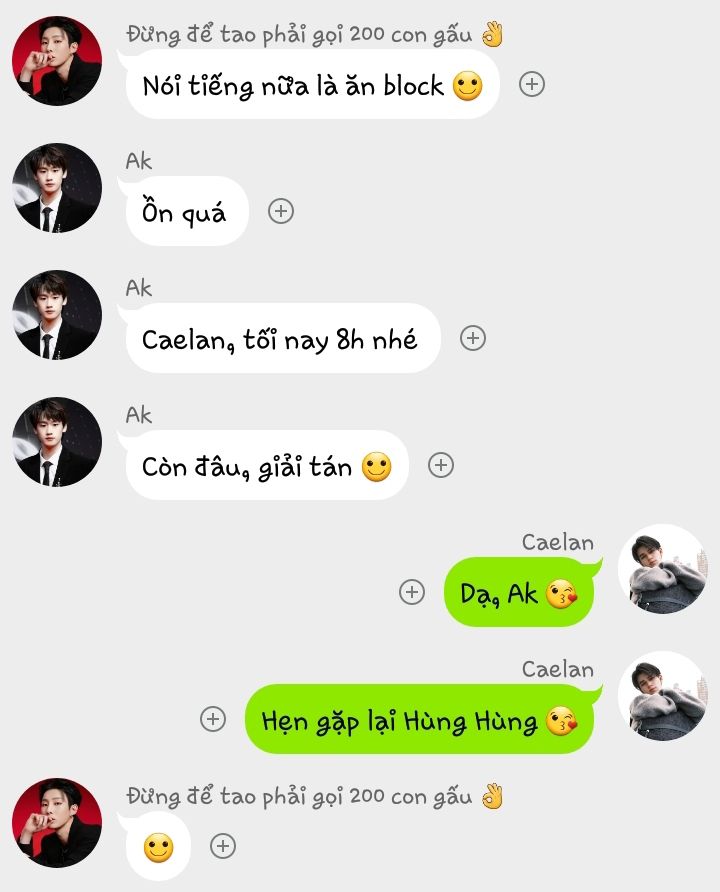Open red-background avatar beside "Nói tiếng nữa là ăn block"

point(57,61)
